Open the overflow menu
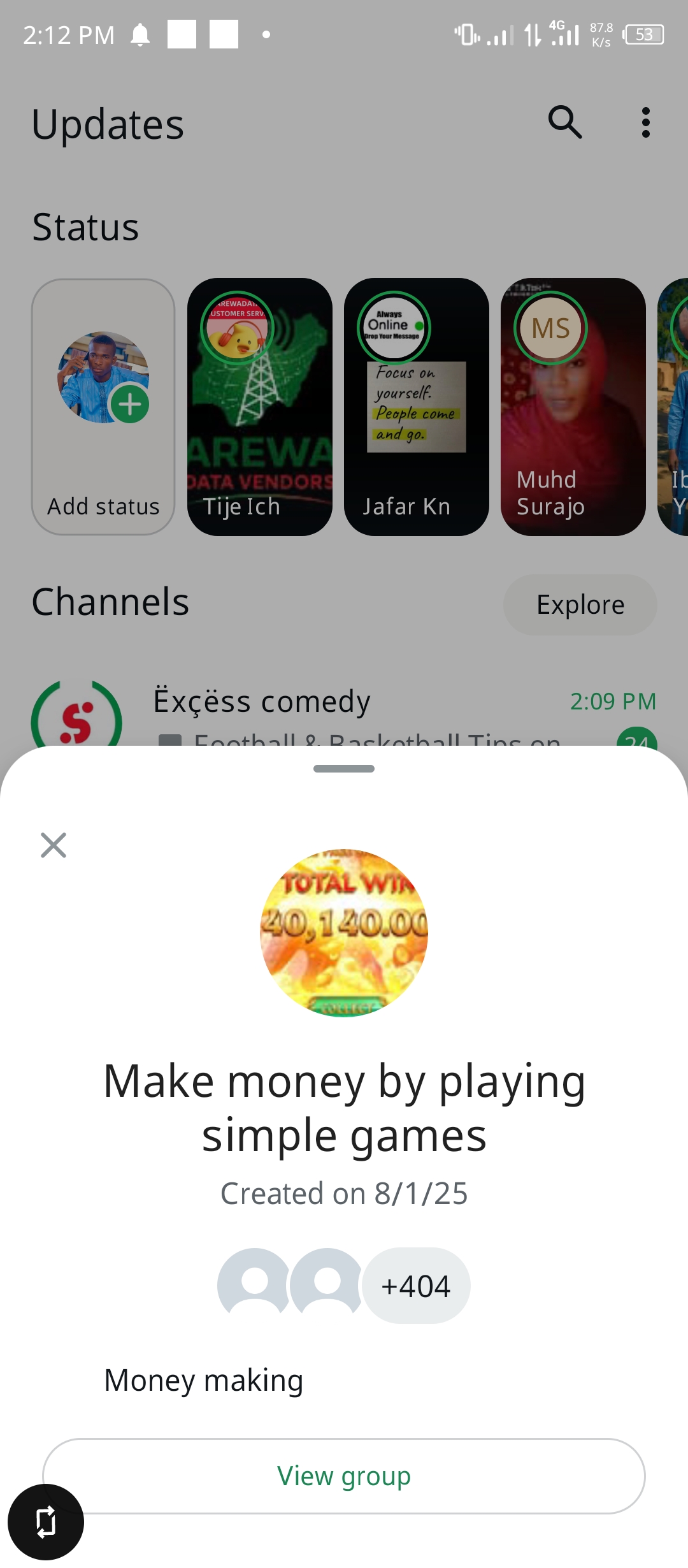This screenshot has height=1568, width=688. pyautogui.click(x=645, y=122)
